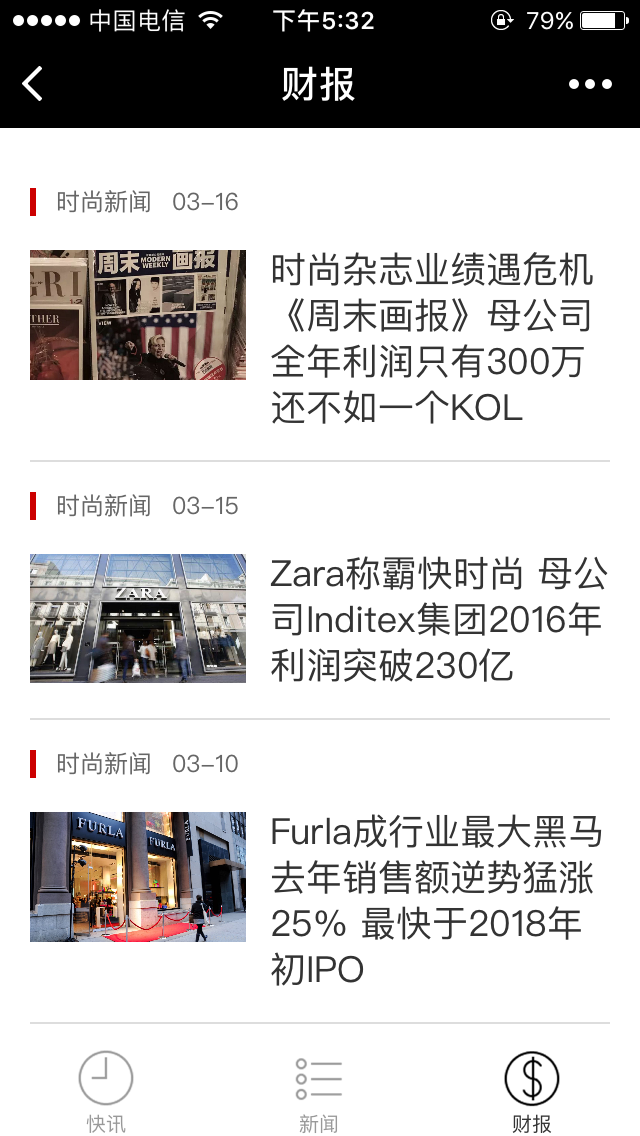
Task: Open the three-dot overflow menu
Action: point(590,85)
